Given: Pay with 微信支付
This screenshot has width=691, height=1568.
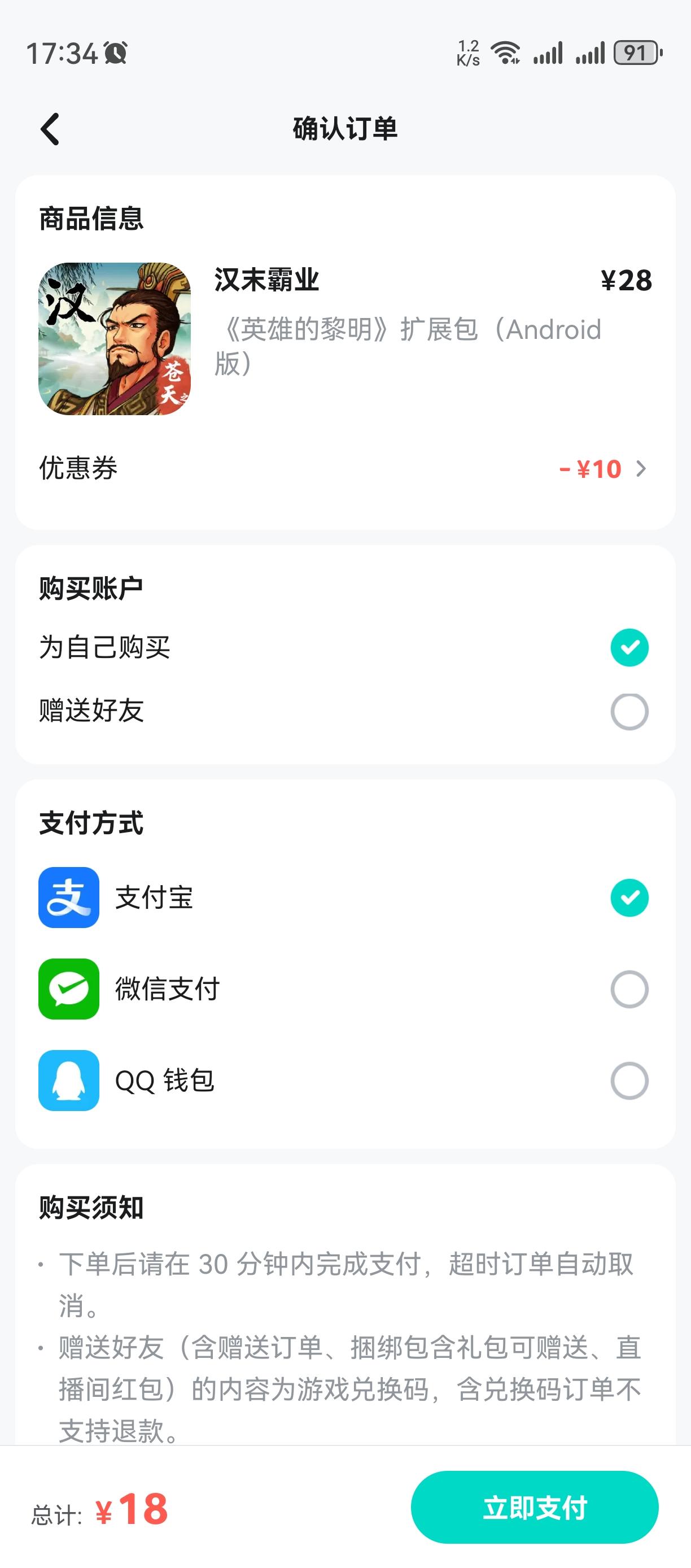Looking at the screenshot, I should 345,989.
